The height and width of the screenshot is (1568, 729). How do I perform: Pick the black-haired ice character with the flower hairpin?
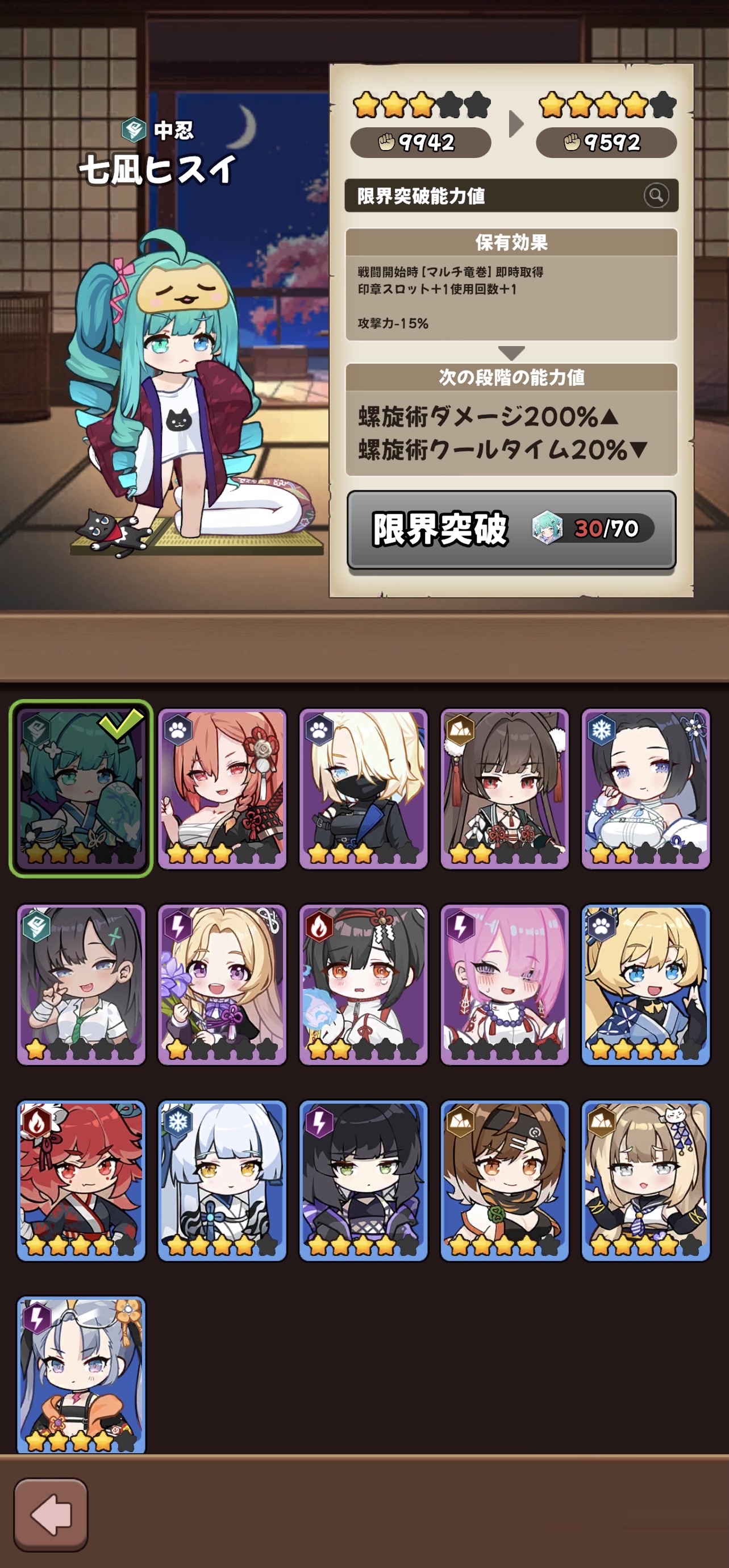pyautogui.click(x=645, y=788)
